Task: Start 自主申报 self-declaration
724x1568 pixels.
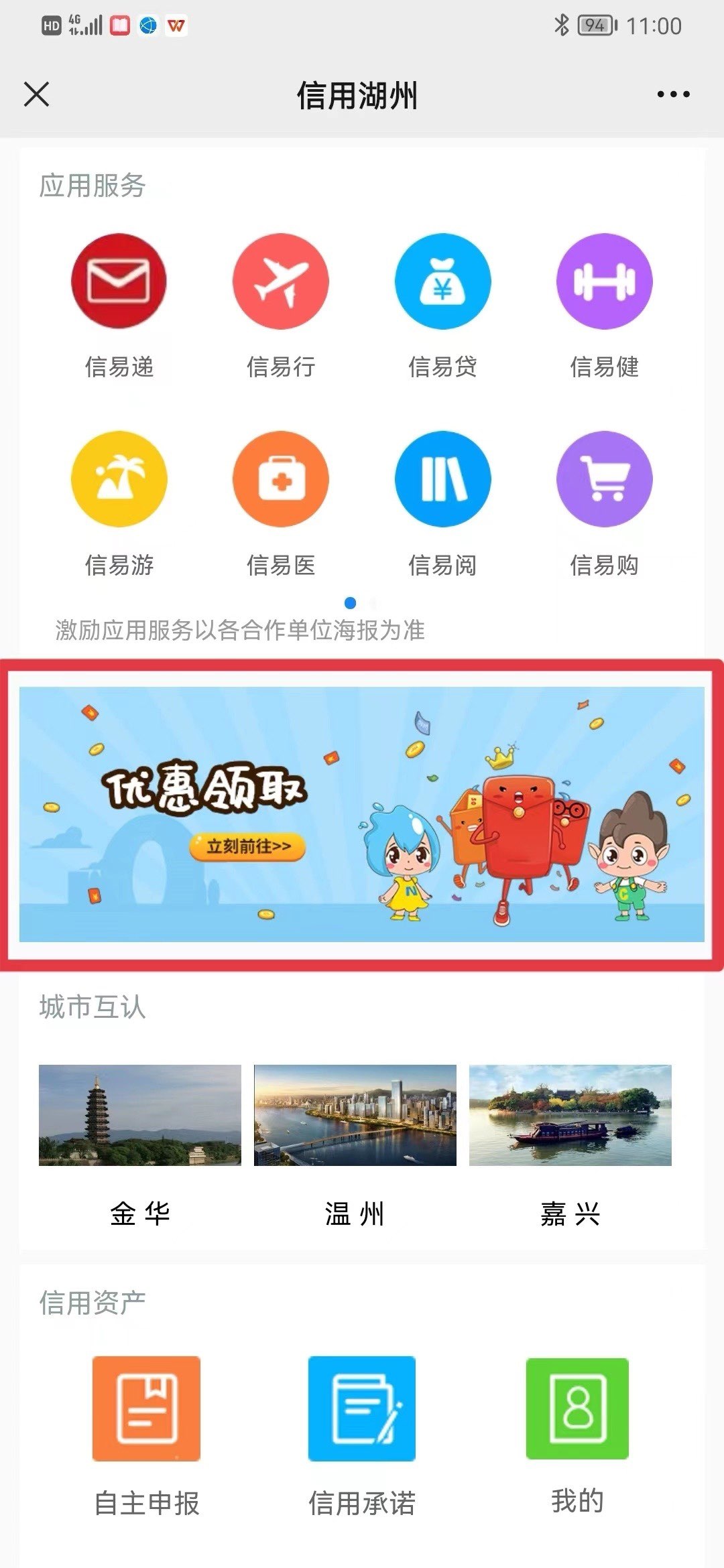Action: point(147,1409)
